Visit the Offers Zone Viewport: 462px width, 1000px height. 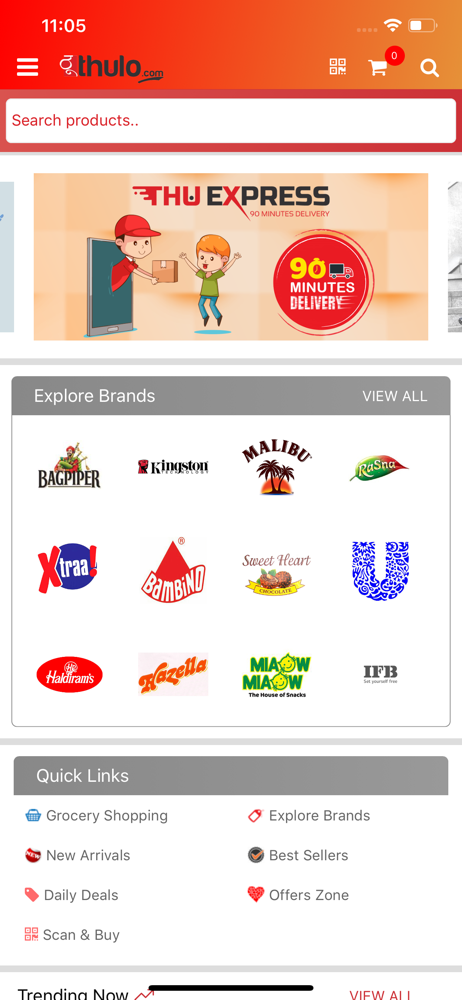298,895
